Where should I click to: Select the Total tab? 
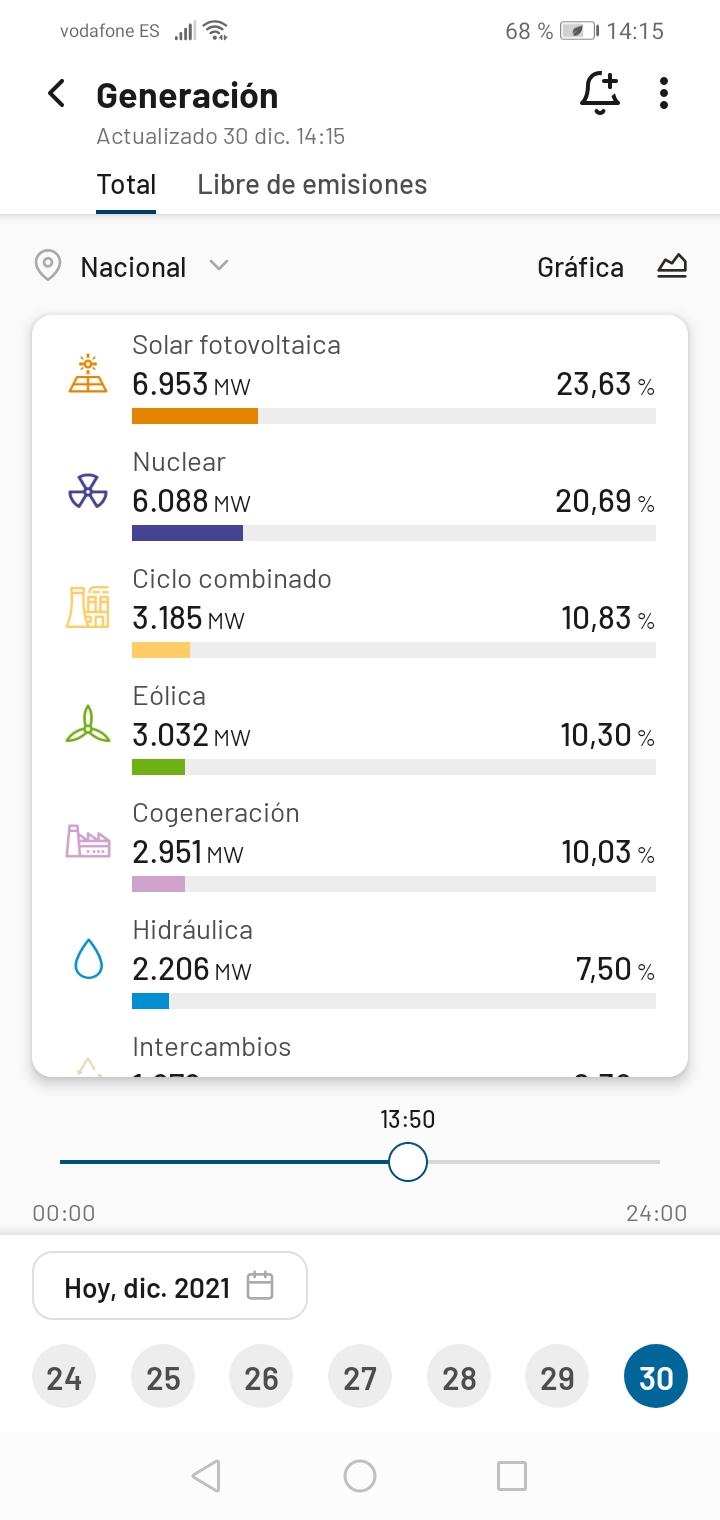coord(126,185)
